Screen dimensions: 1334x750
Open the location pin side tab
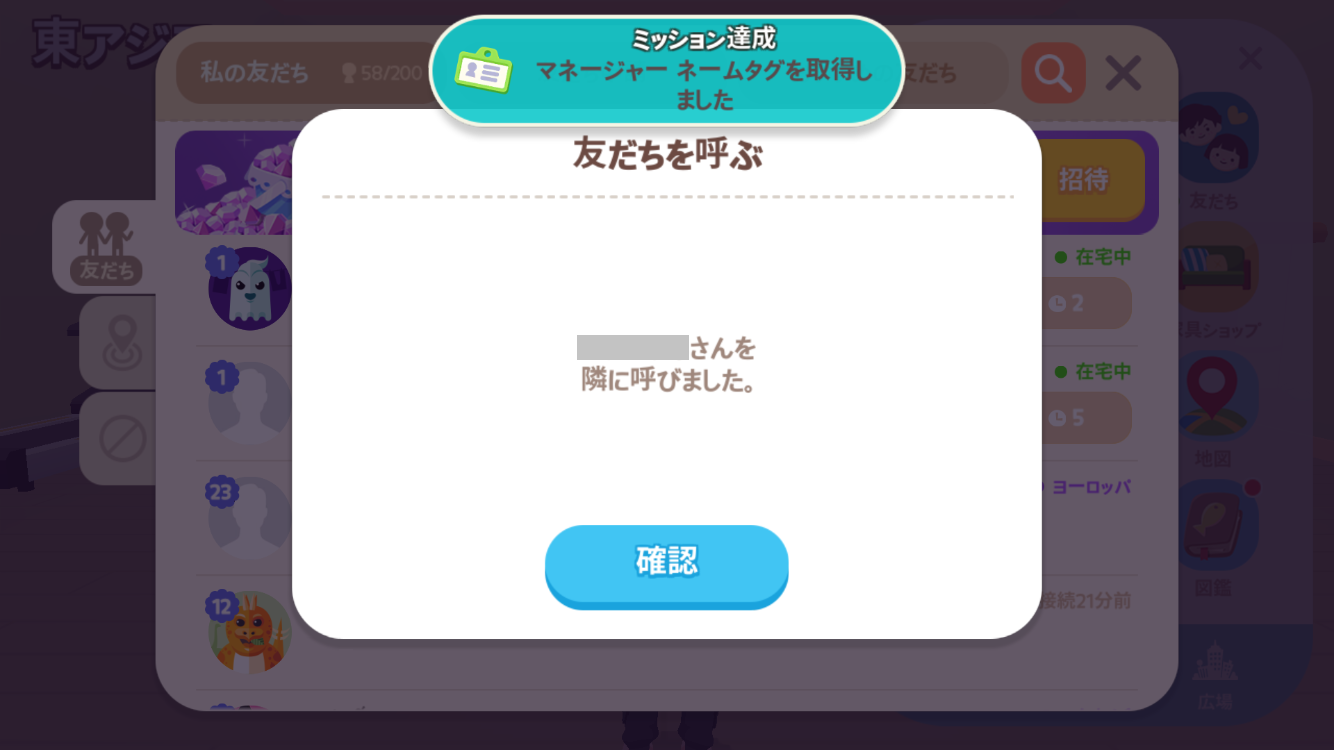coord(123,343)
